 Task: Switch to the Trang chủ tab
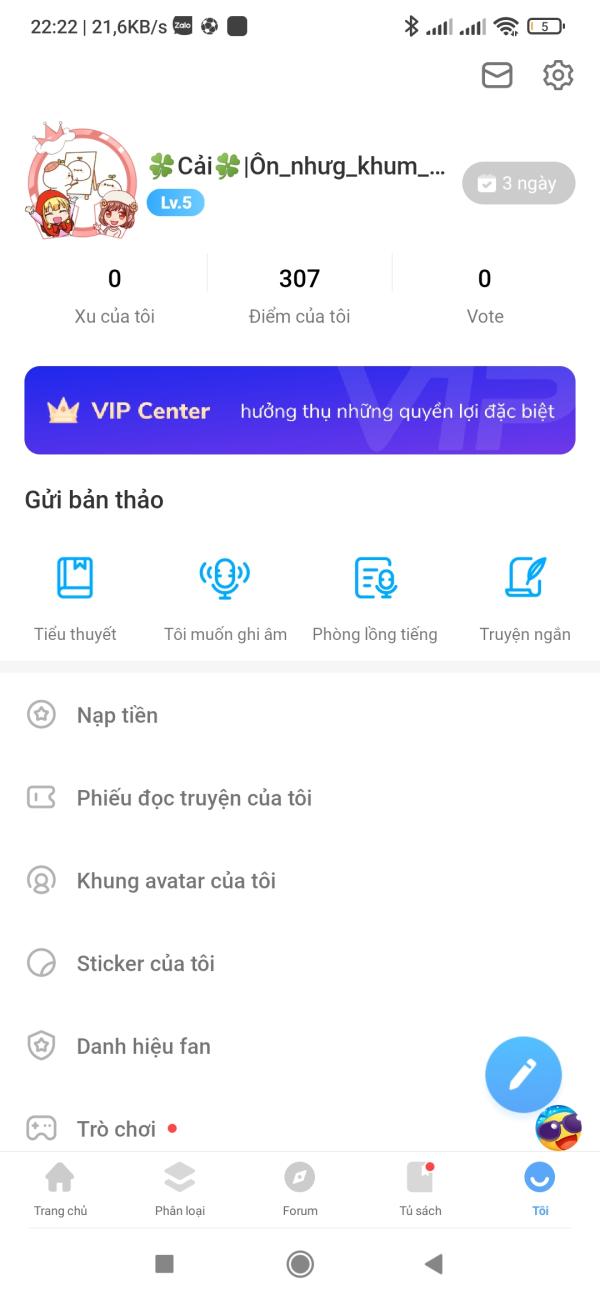tap(60, 1187)
